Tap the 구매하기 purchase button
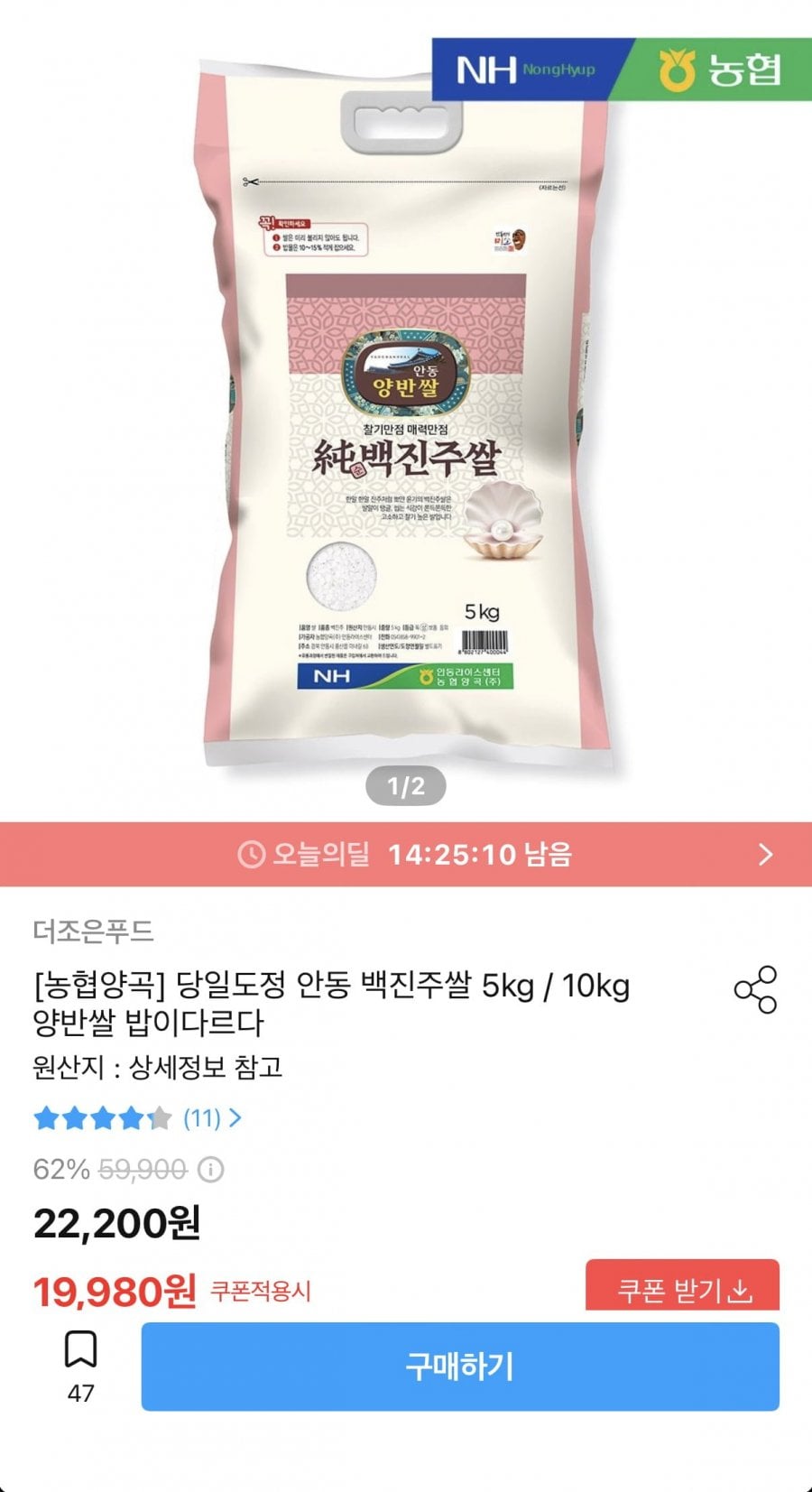This screenshot has height=1492, width=812. point(460,1366)
